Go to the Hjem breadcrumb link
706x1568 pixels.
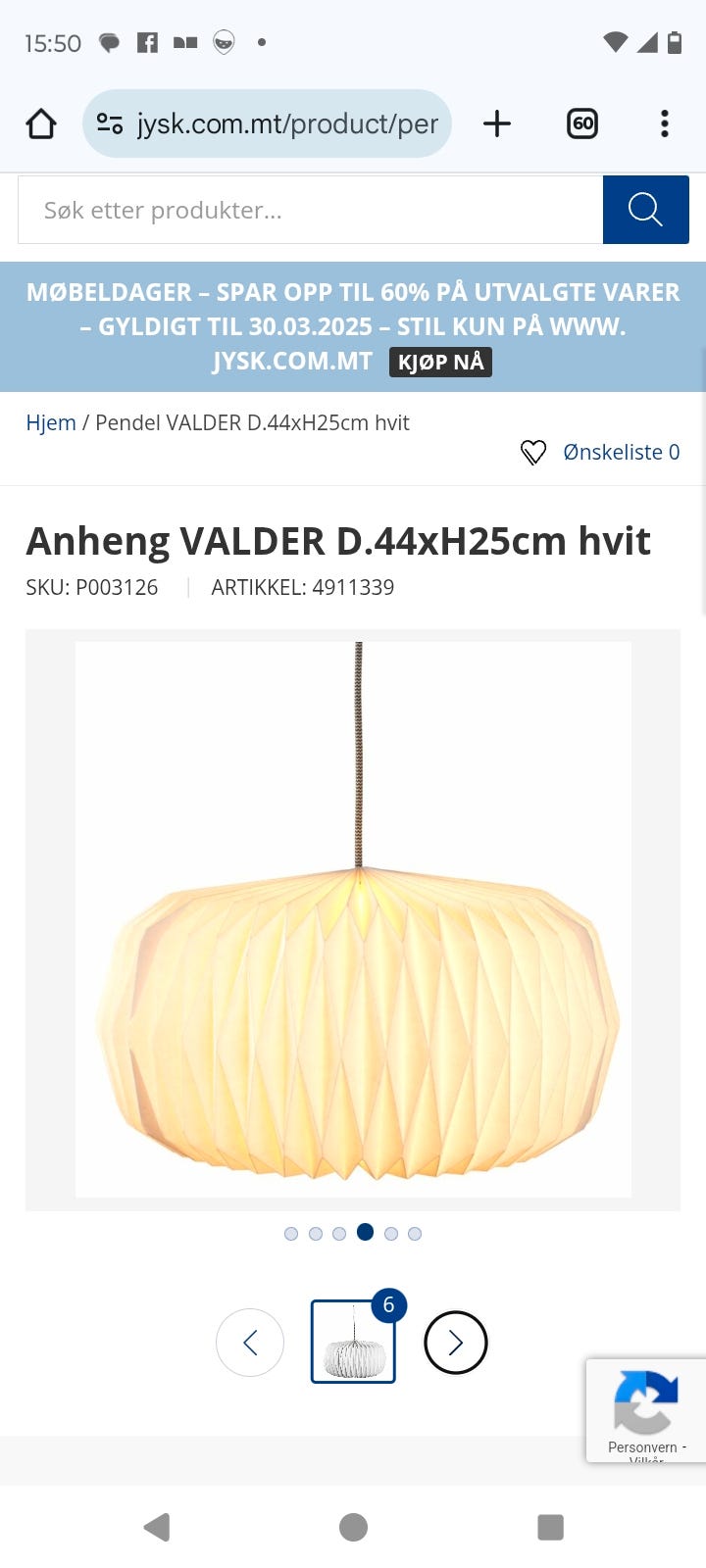pyautogui.click(x=51, y=422)
